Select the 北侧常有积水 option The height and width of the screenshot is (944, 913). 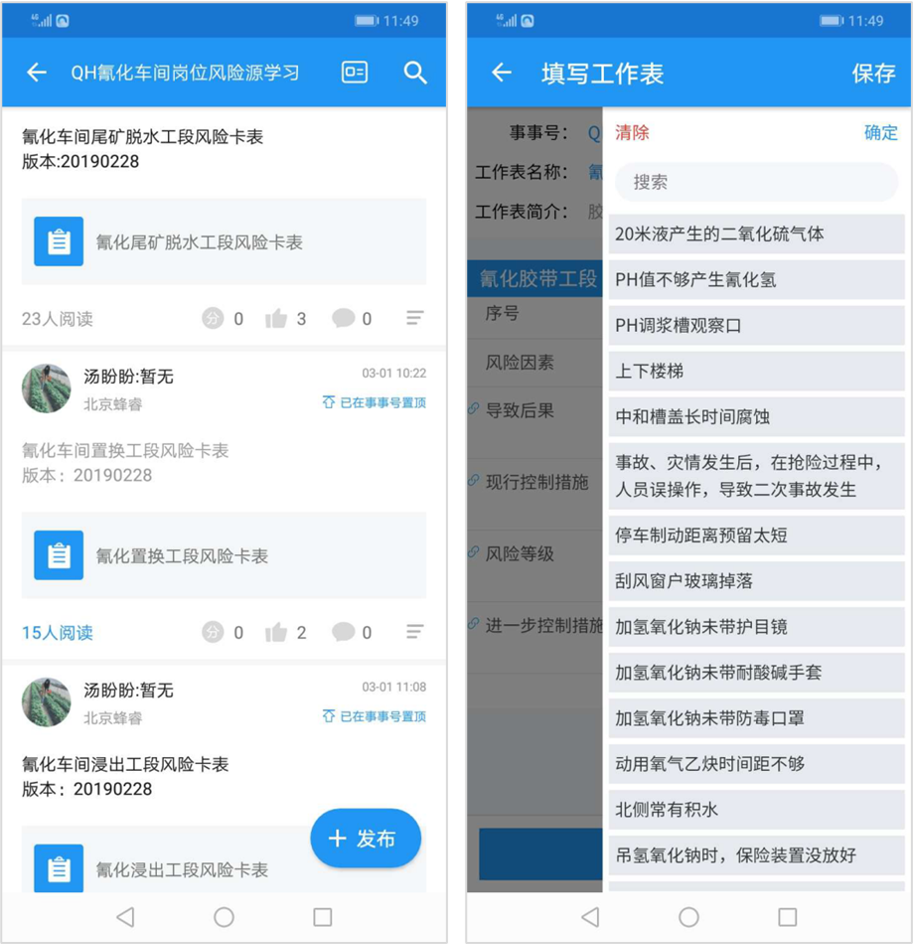(x=755, y=810)
